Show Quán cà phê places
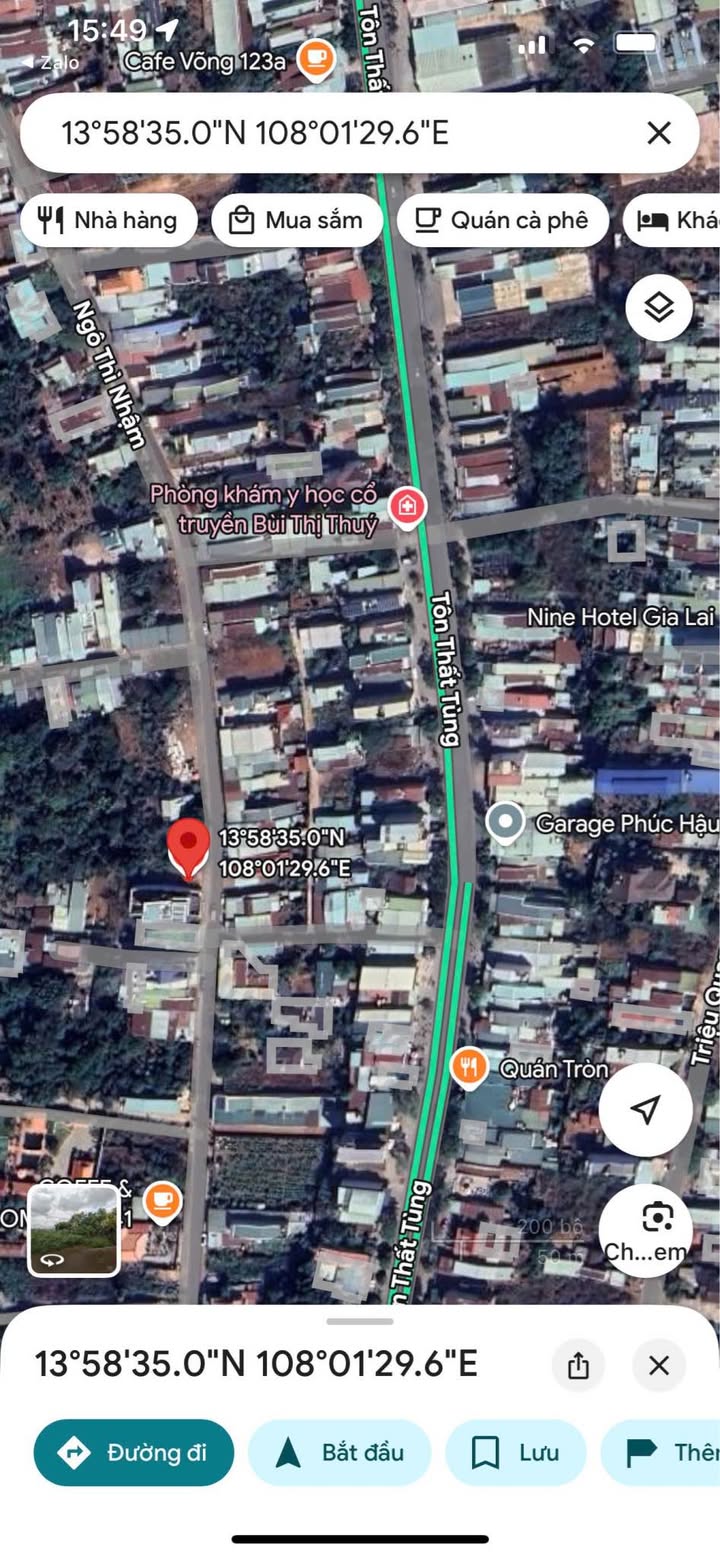The width and height of the screenshot is (720, 1557). click(x=502, y=220)
